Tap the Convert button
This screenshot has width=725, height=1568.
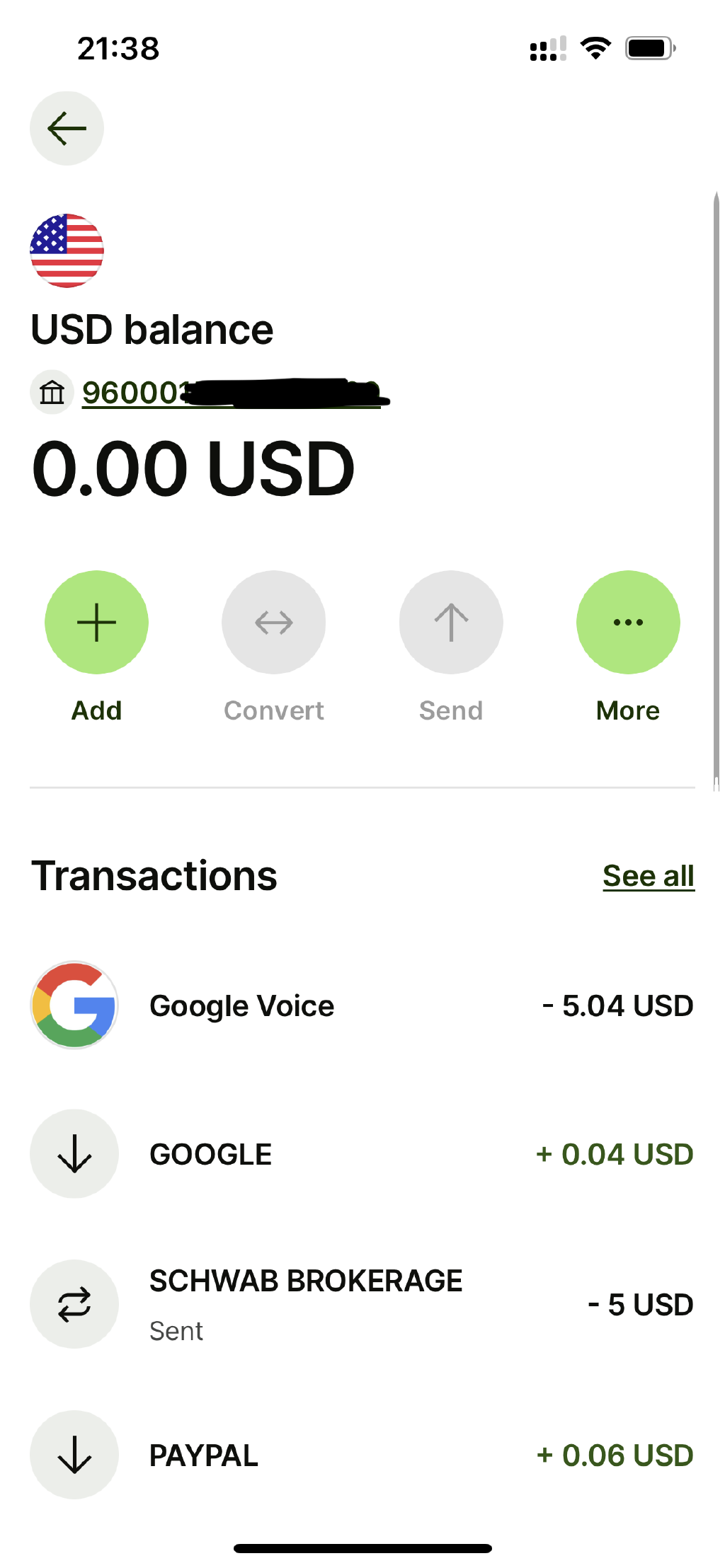pos(273,623)
